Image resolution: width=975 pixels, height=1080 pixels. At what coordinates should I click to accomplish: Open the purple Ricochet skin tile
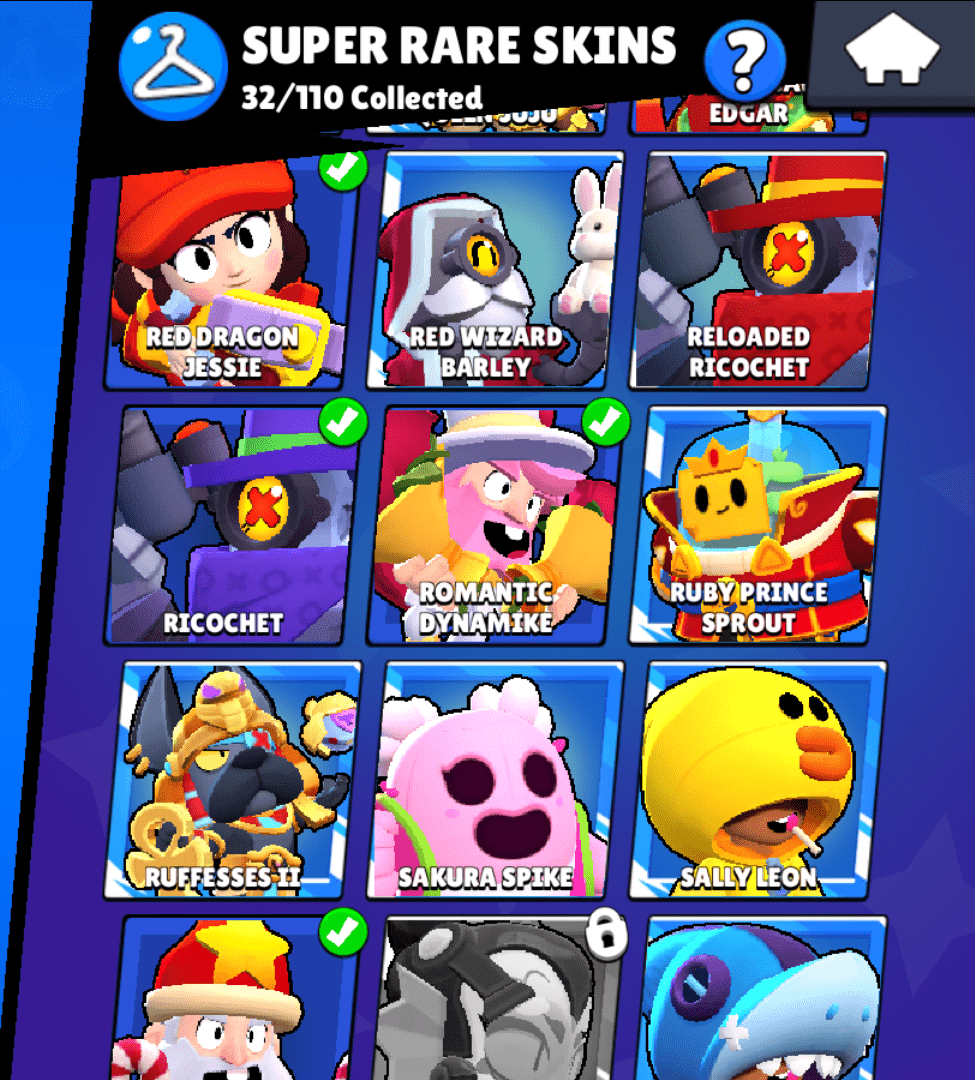point(232,525)
